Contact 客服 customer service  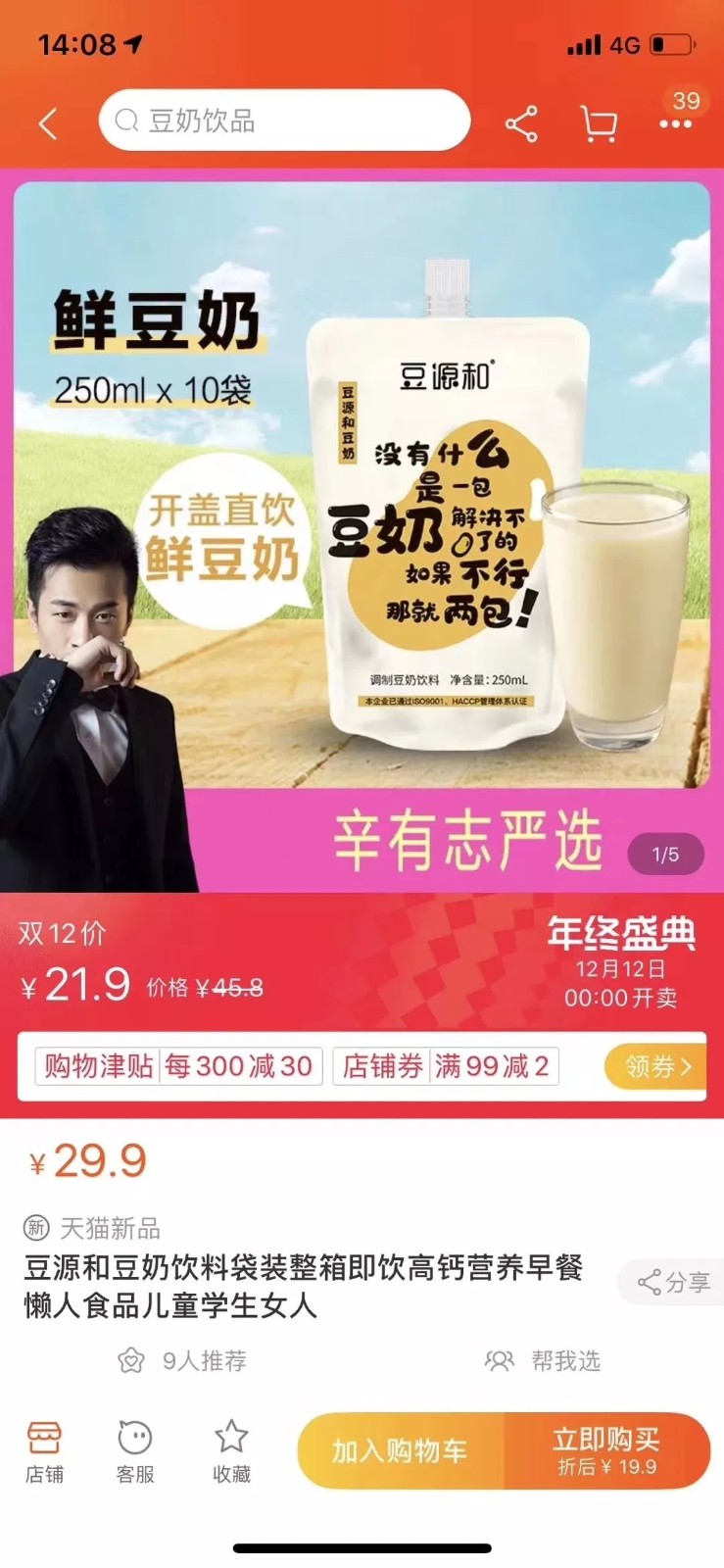click(135, 1450)
